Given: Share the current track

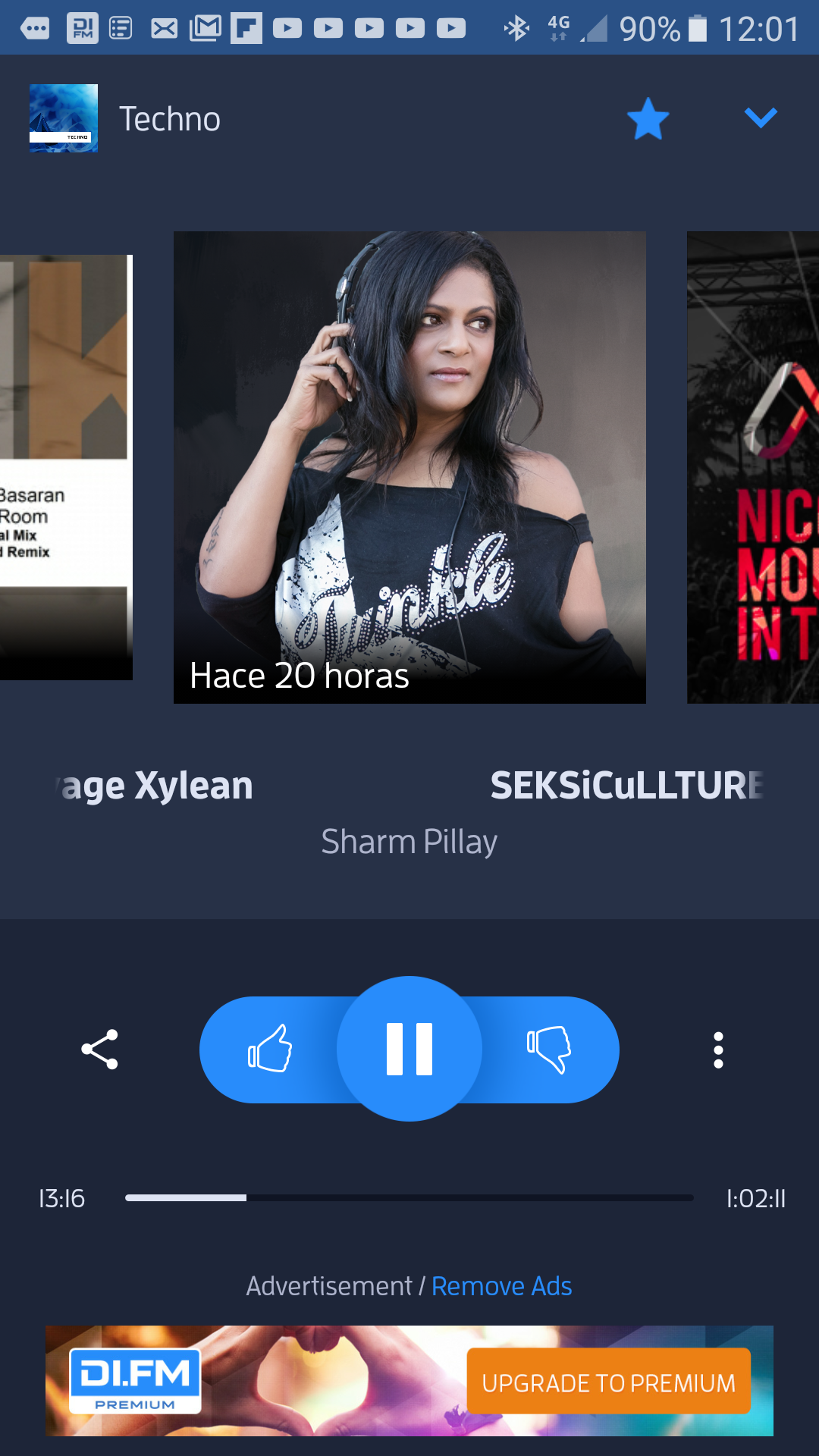Looking at the screenshot, I should pos(100,1050).
